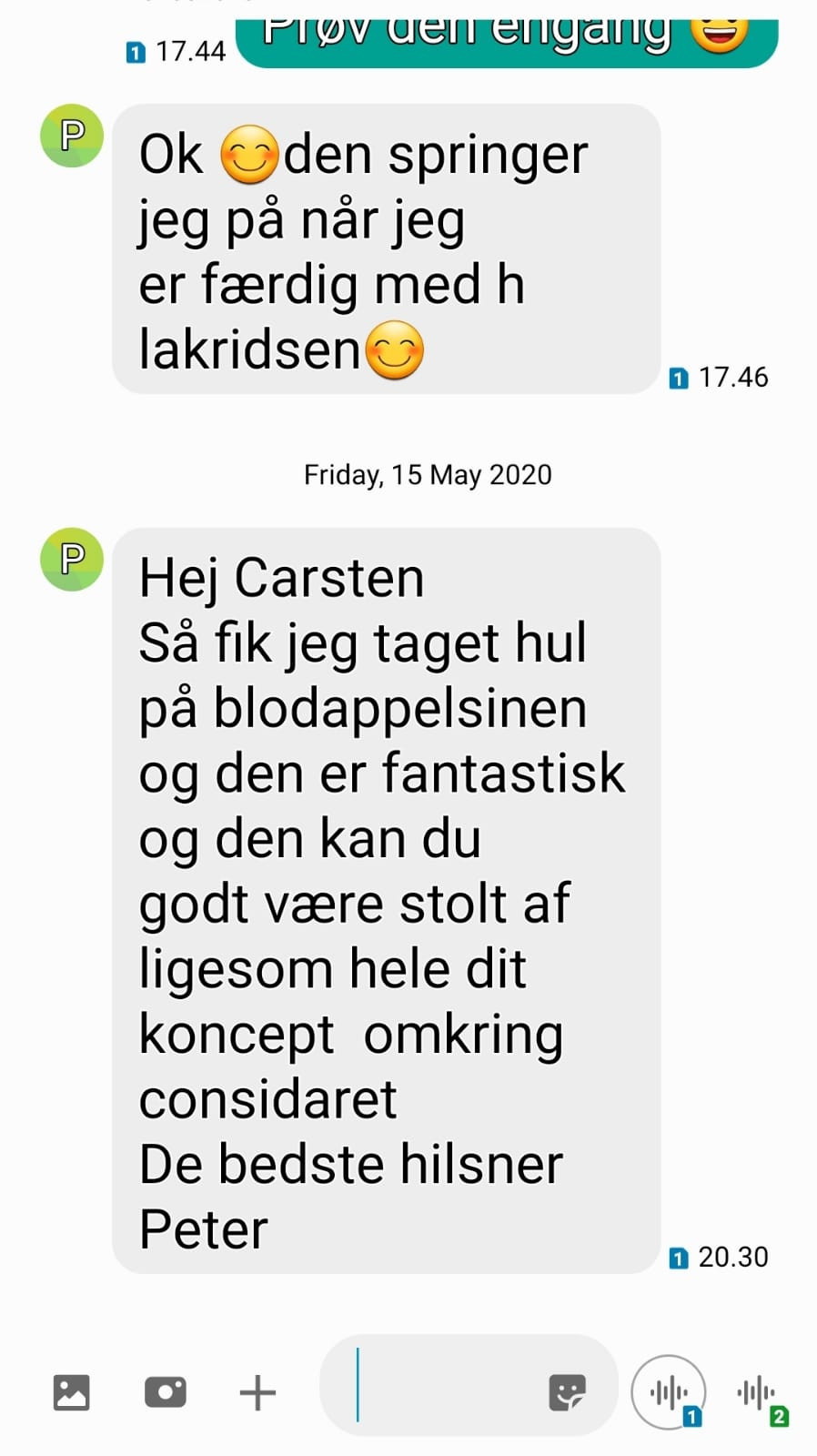The width and height of the screenshot is (817, 1456).
Task: Record voice message with SIM 1
Action: (x=669, y=1392)
